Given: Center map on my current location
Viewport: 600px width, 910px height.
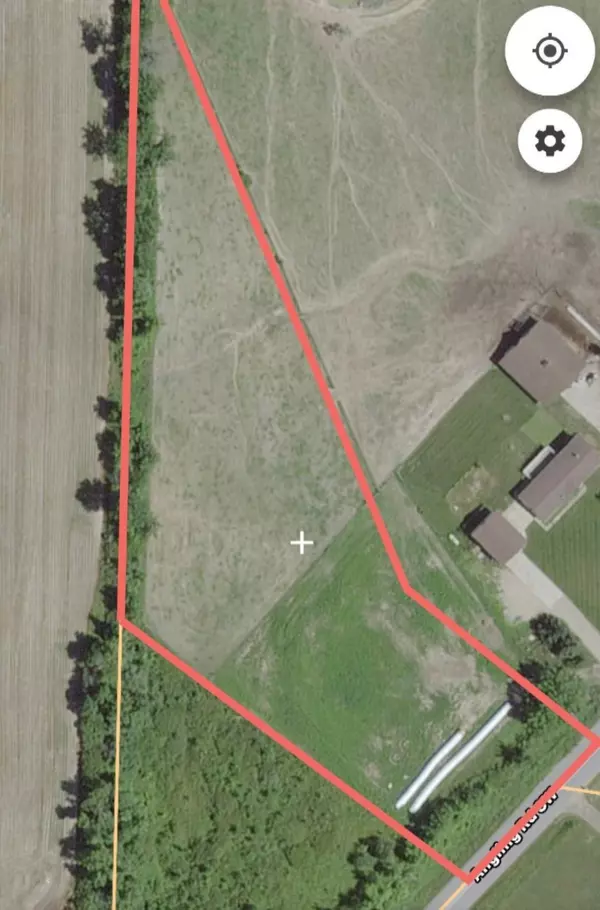Looking at the screenshot, I should coord(549,51).
